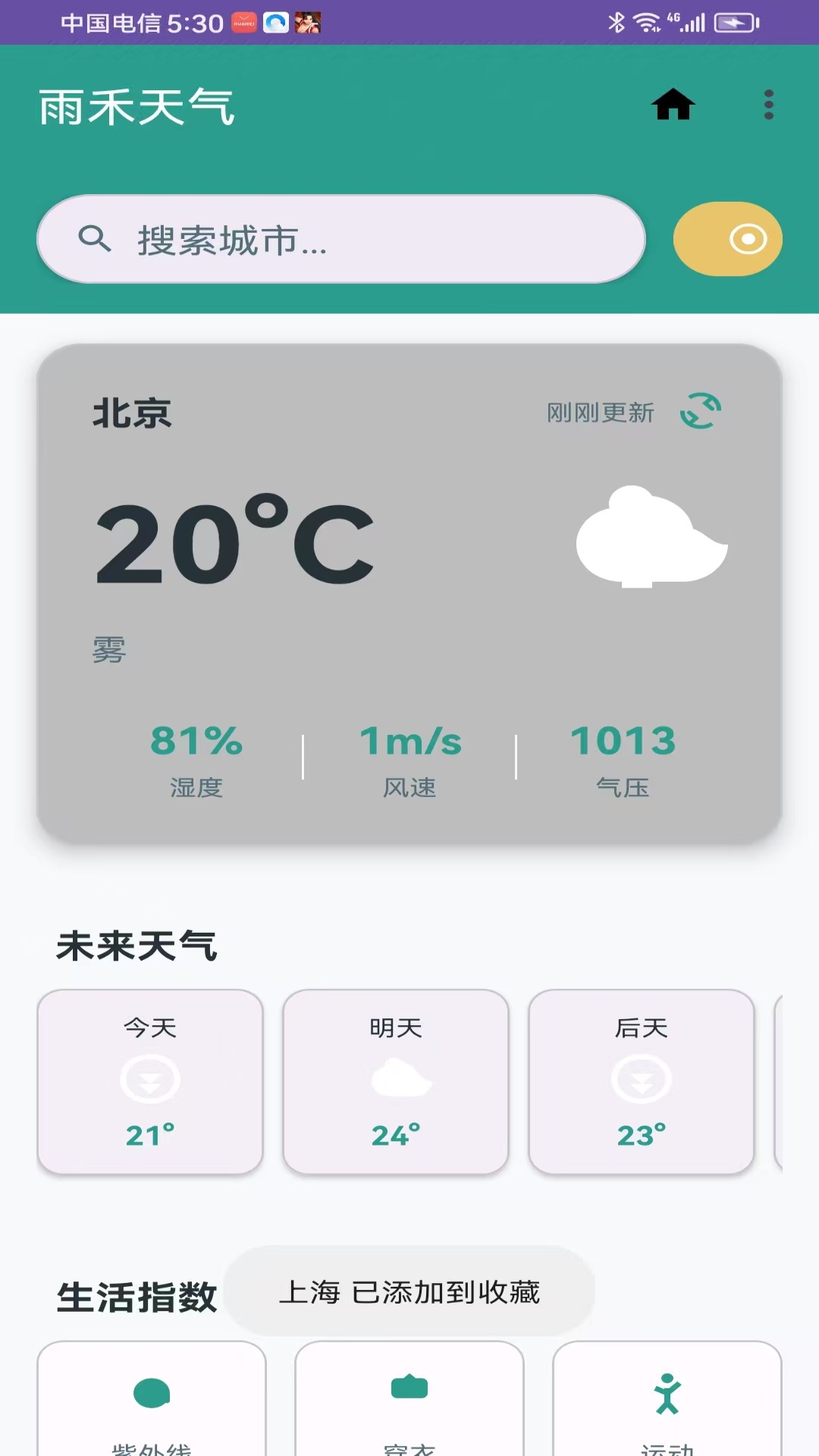Toggle the weather icon on 后天 card
This screenshot has height=1456, width=819.
pyautogui.click(x=641, y=1080)
